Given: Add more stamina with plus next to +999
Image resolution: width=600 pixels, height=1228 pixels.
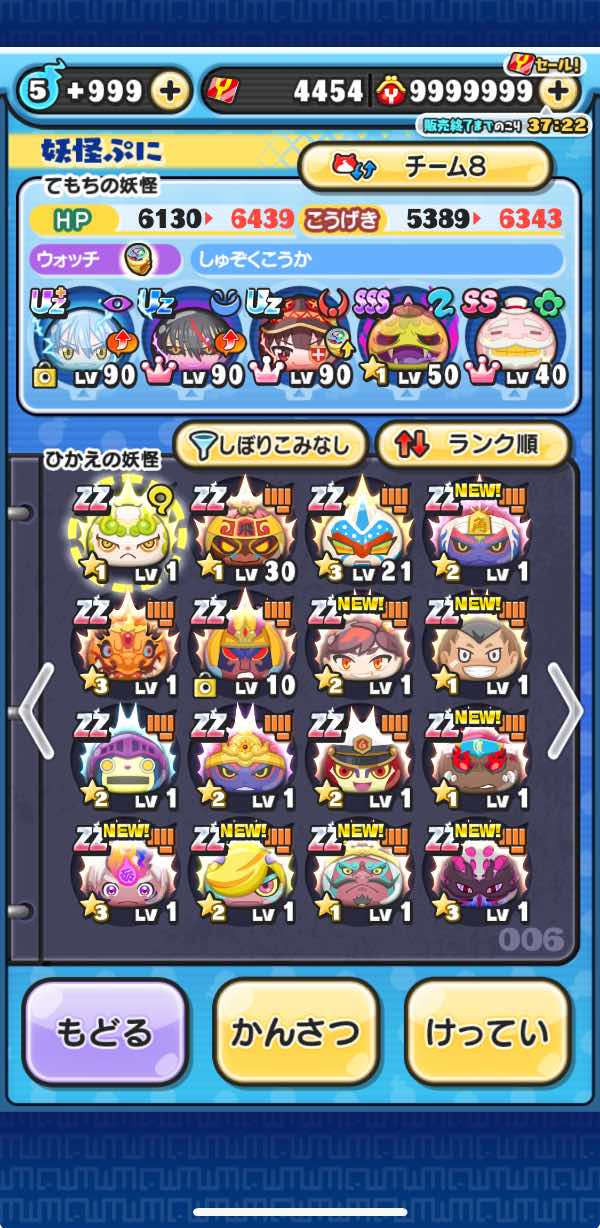Looking at the screenshot, I should click(x=170, y=92).
